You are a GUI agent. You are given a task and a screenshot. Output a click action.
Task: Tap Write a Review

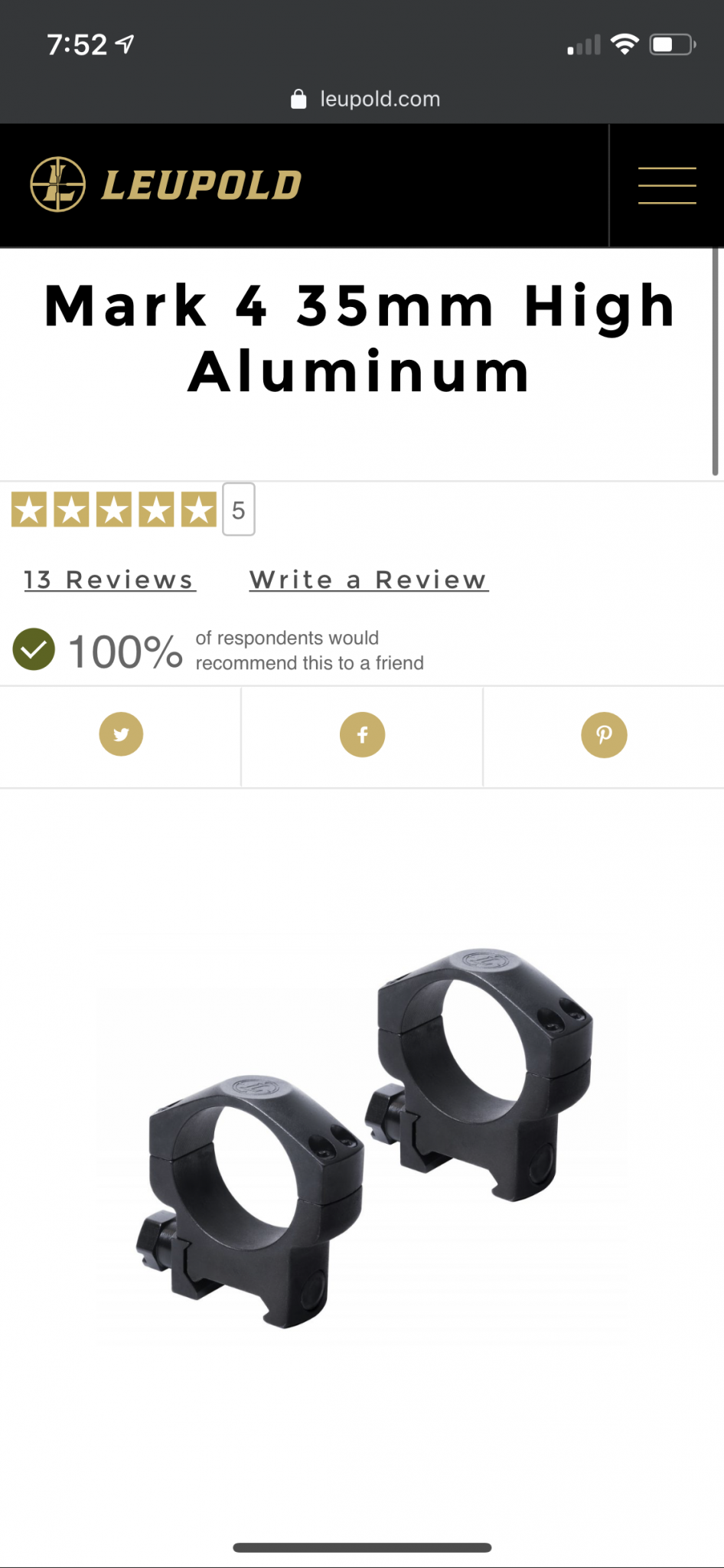point(369,580)
